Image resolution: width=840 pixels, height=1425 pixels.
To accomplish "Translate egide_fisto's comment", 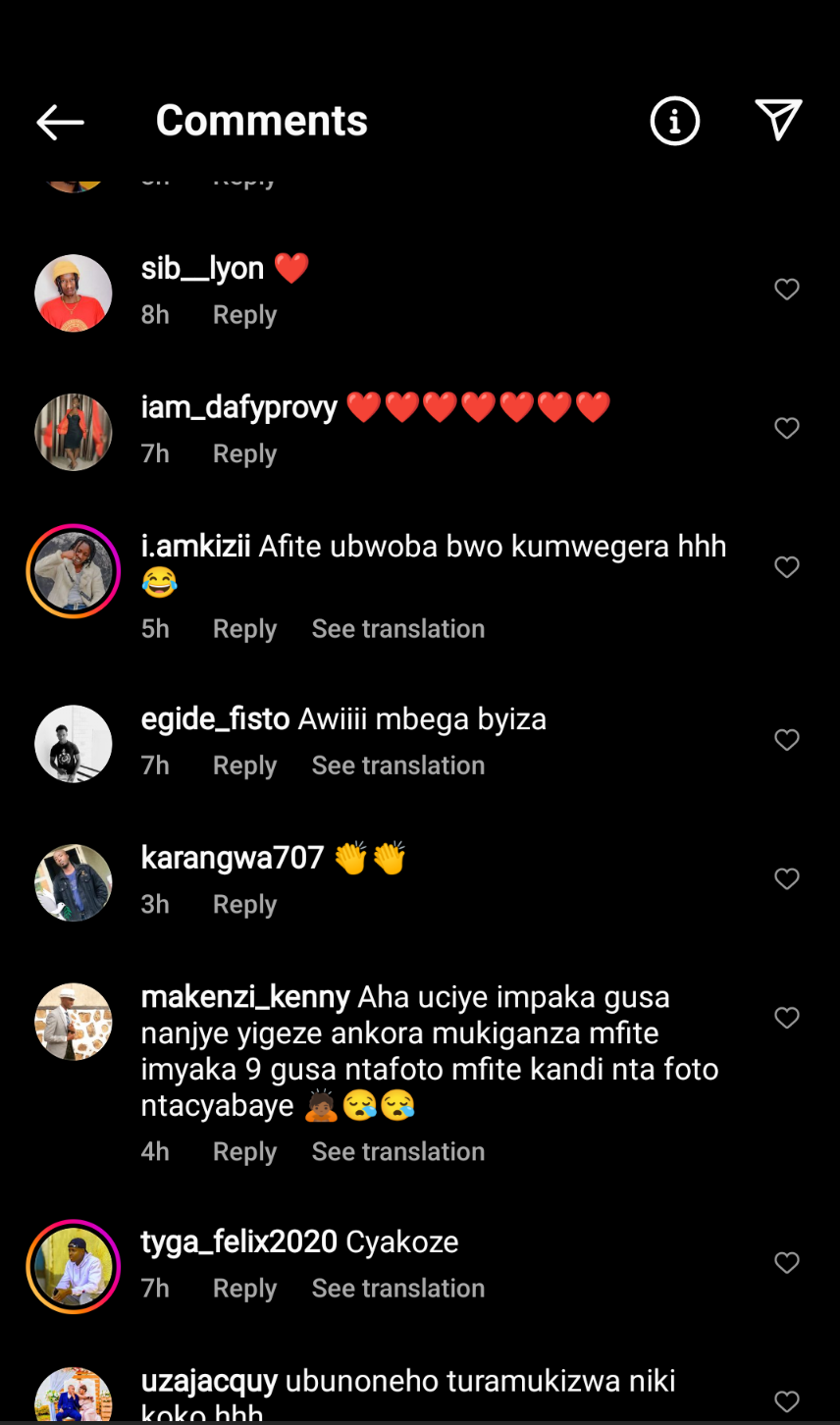I will (x=397, y=765).
